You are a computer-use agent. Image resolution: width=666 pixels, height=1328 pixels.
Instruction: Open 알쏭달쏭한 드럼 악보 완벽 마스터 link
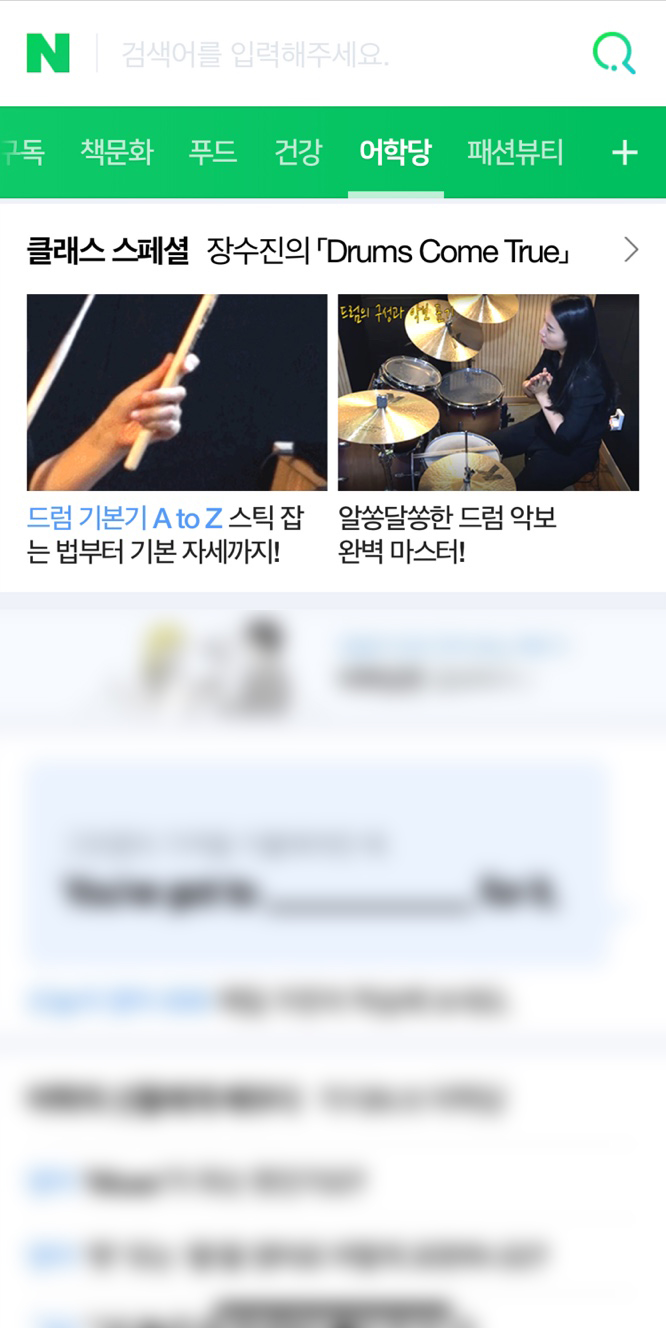[447, 535]
